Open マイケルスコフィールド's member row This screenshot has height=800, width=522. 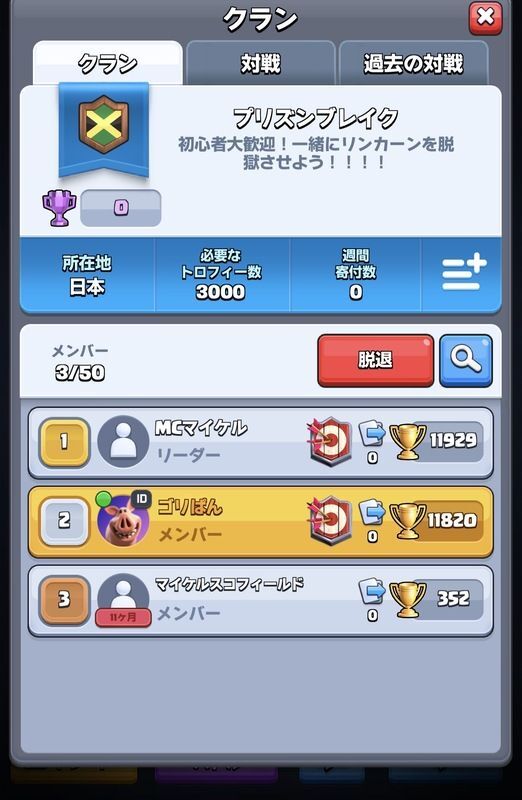(x=261, y=601)
